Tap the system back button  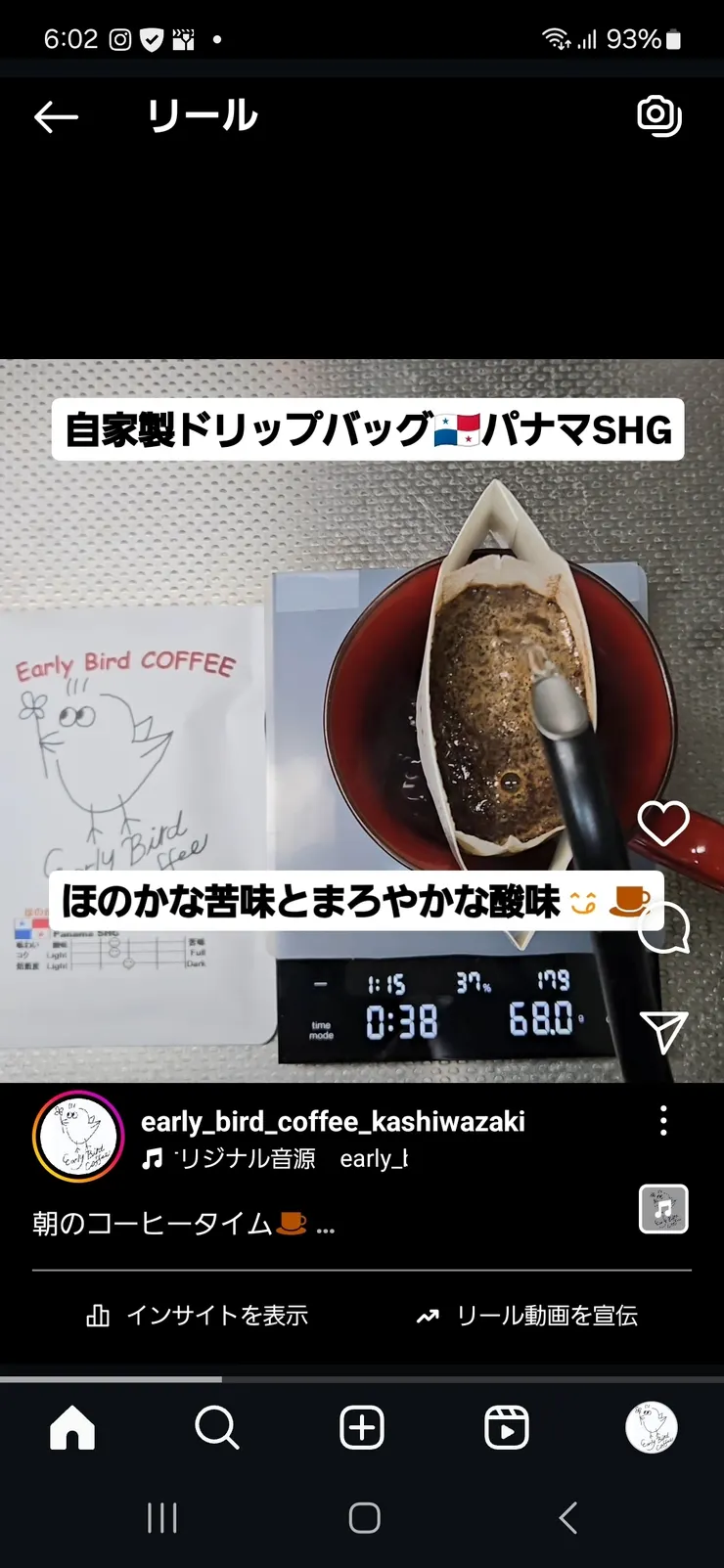567,1518
